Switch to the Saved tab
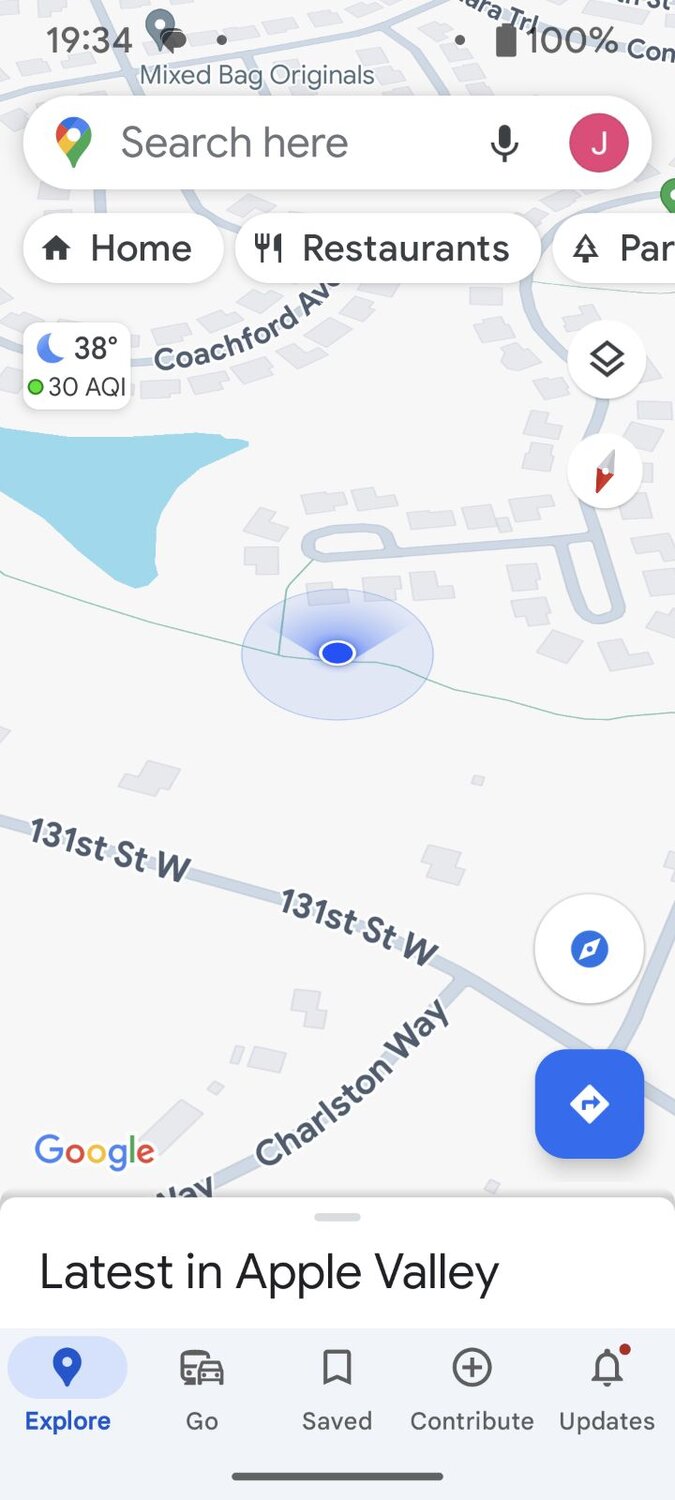 pyautogui.click(x=337, y=1387)
